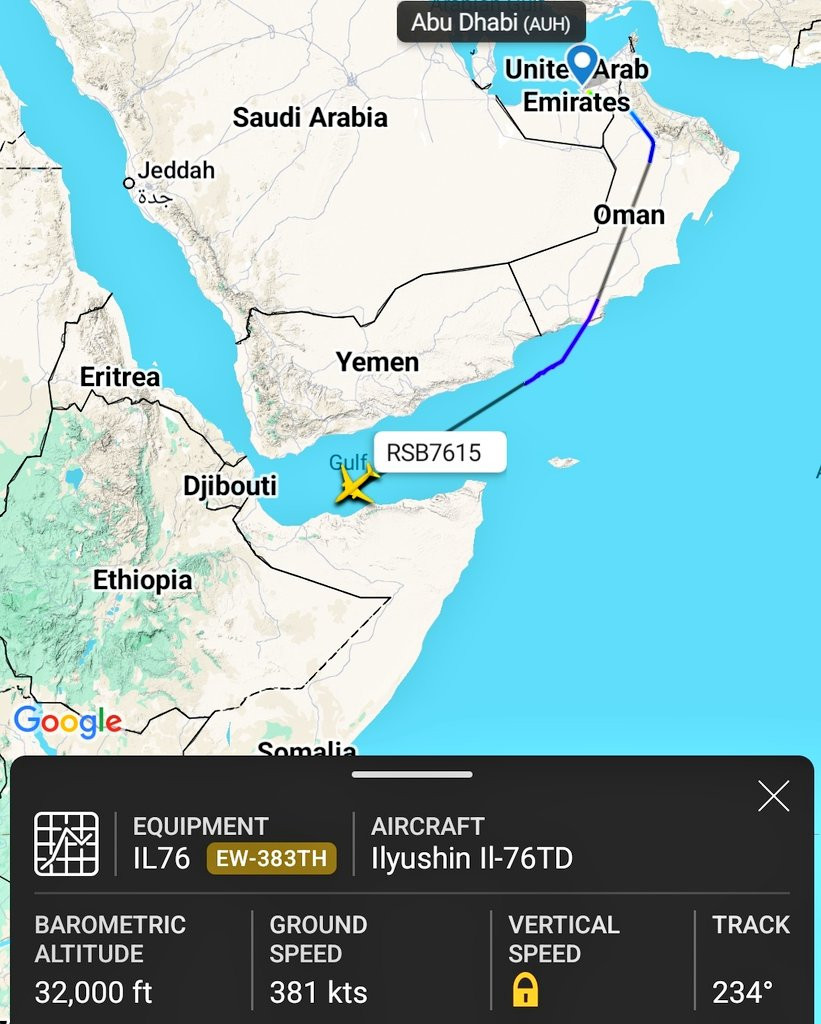Tap the EW-383TH registration badge

pos(272,858)
